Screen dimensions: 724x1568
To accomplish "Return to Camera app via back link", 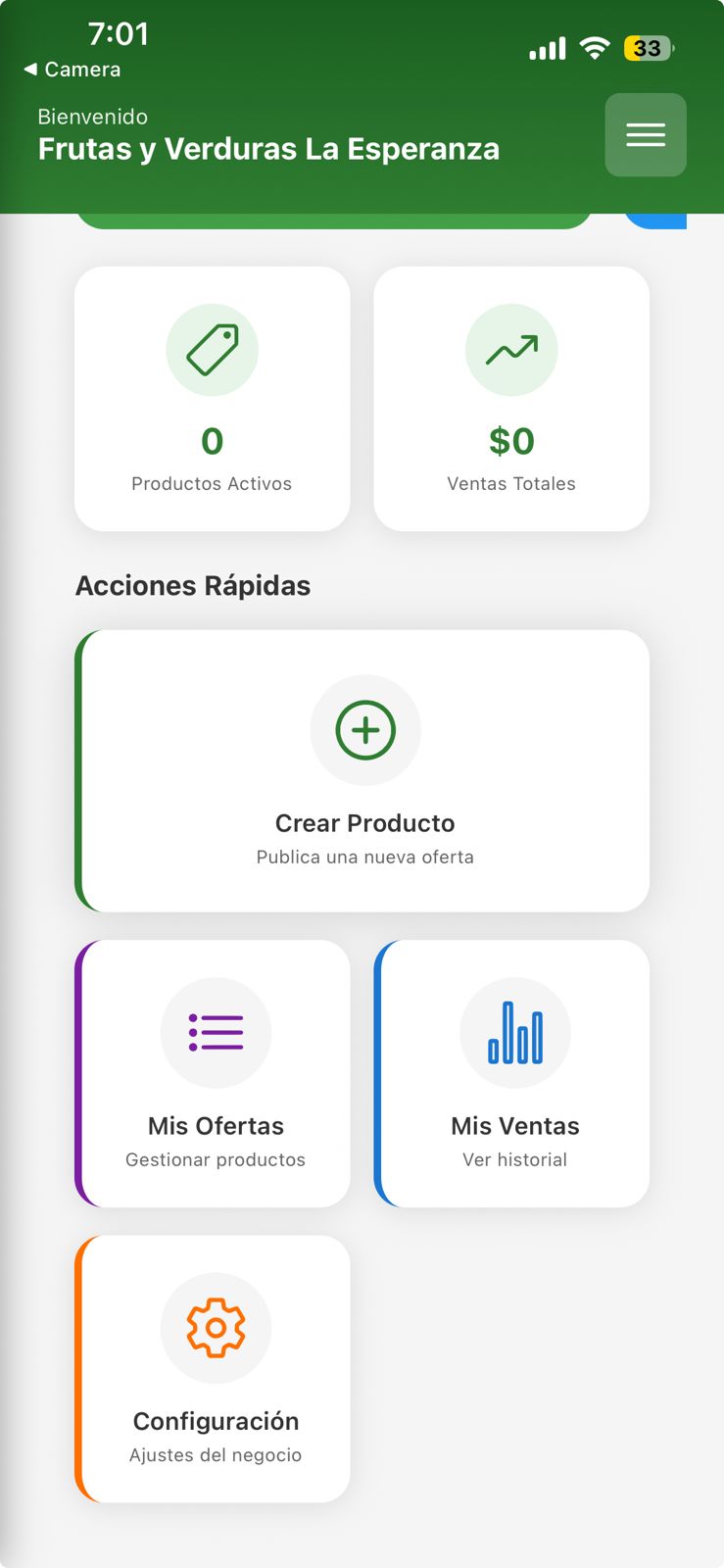I will point(72,70).
